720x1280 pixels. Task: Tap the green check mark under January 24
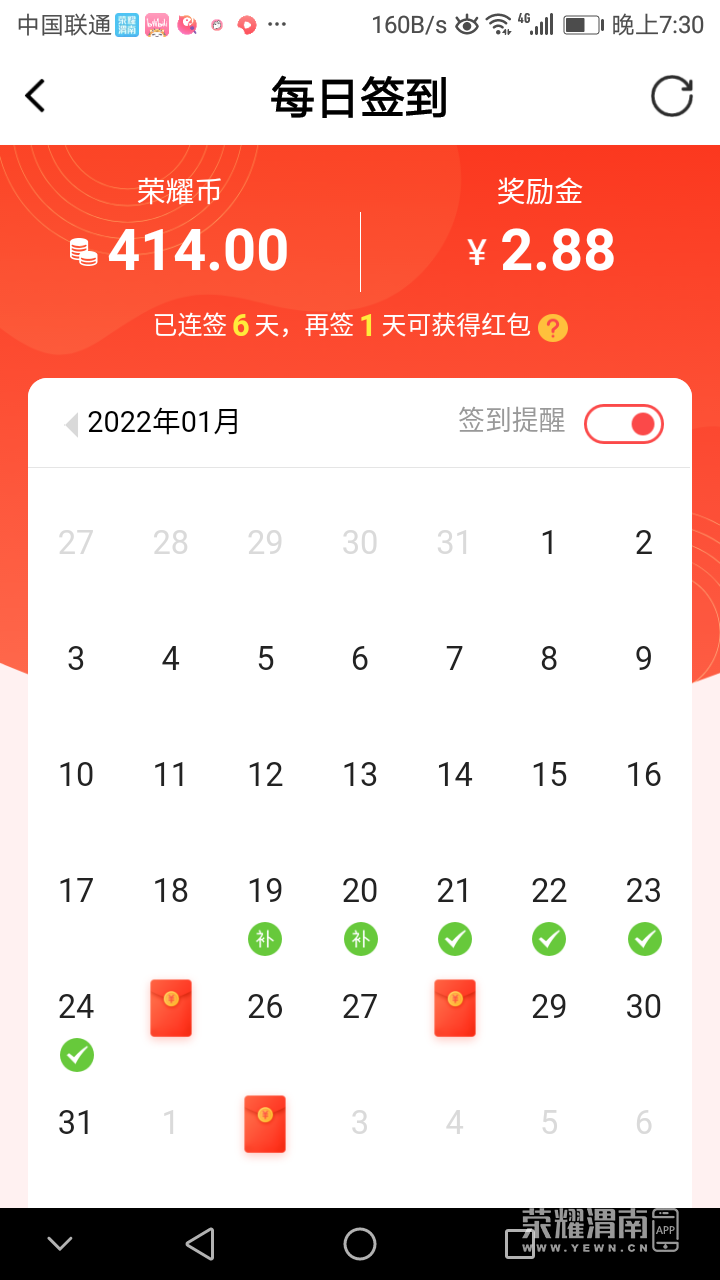[x=77, y=1055]
